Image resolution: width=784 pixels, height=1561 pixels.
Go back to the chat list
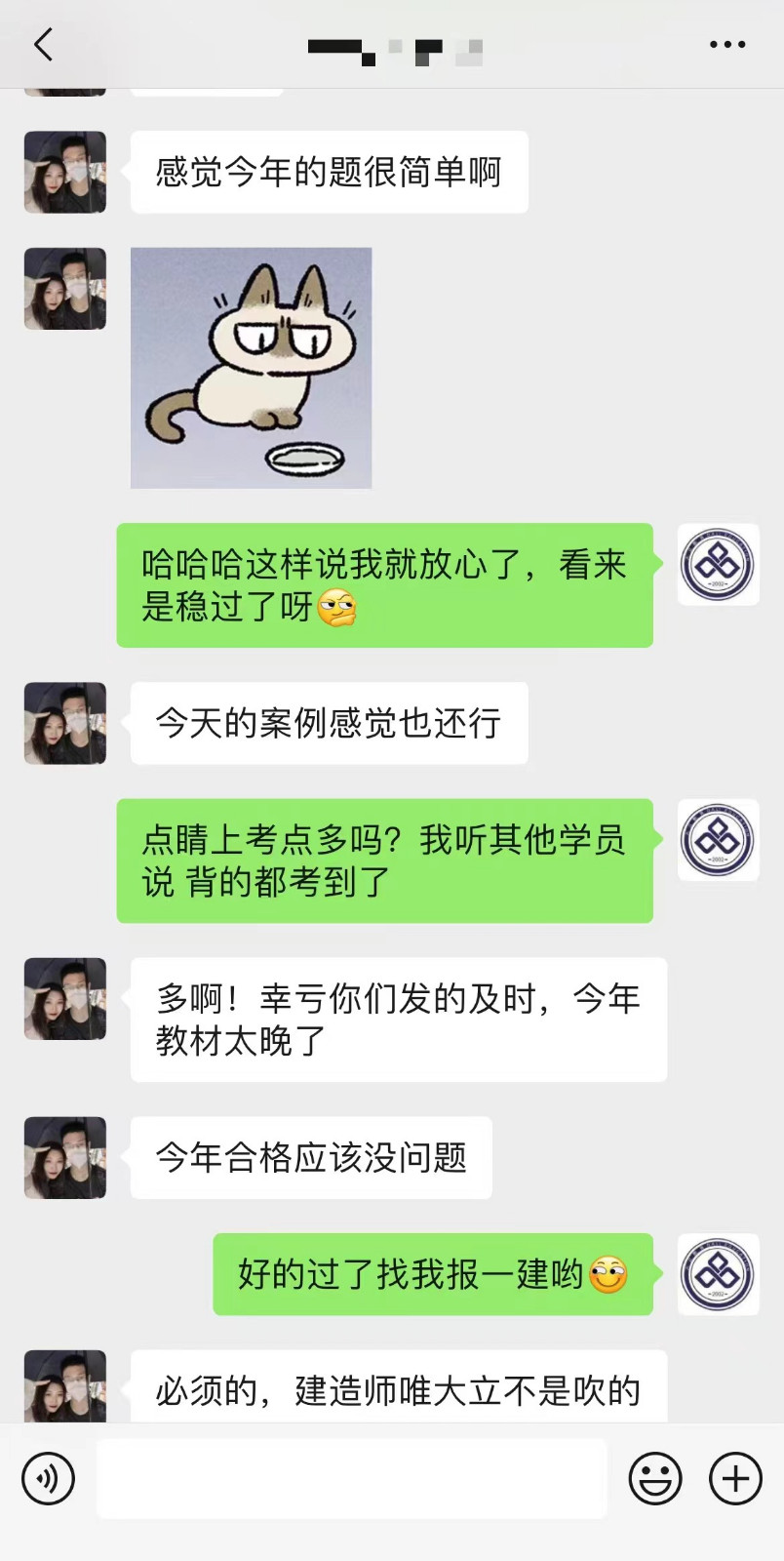coord(43,45)
